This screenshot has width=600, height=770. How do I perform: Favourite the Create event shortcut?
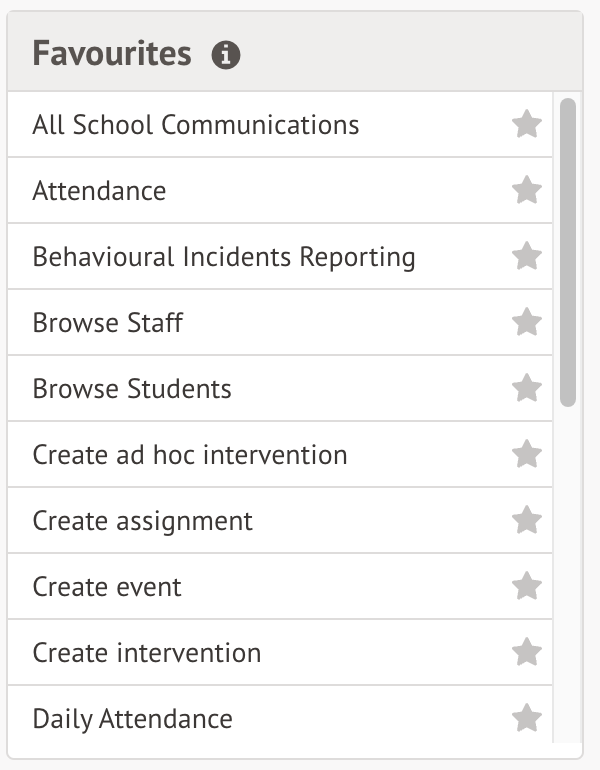pyautogui.click(x=526, y=587)
